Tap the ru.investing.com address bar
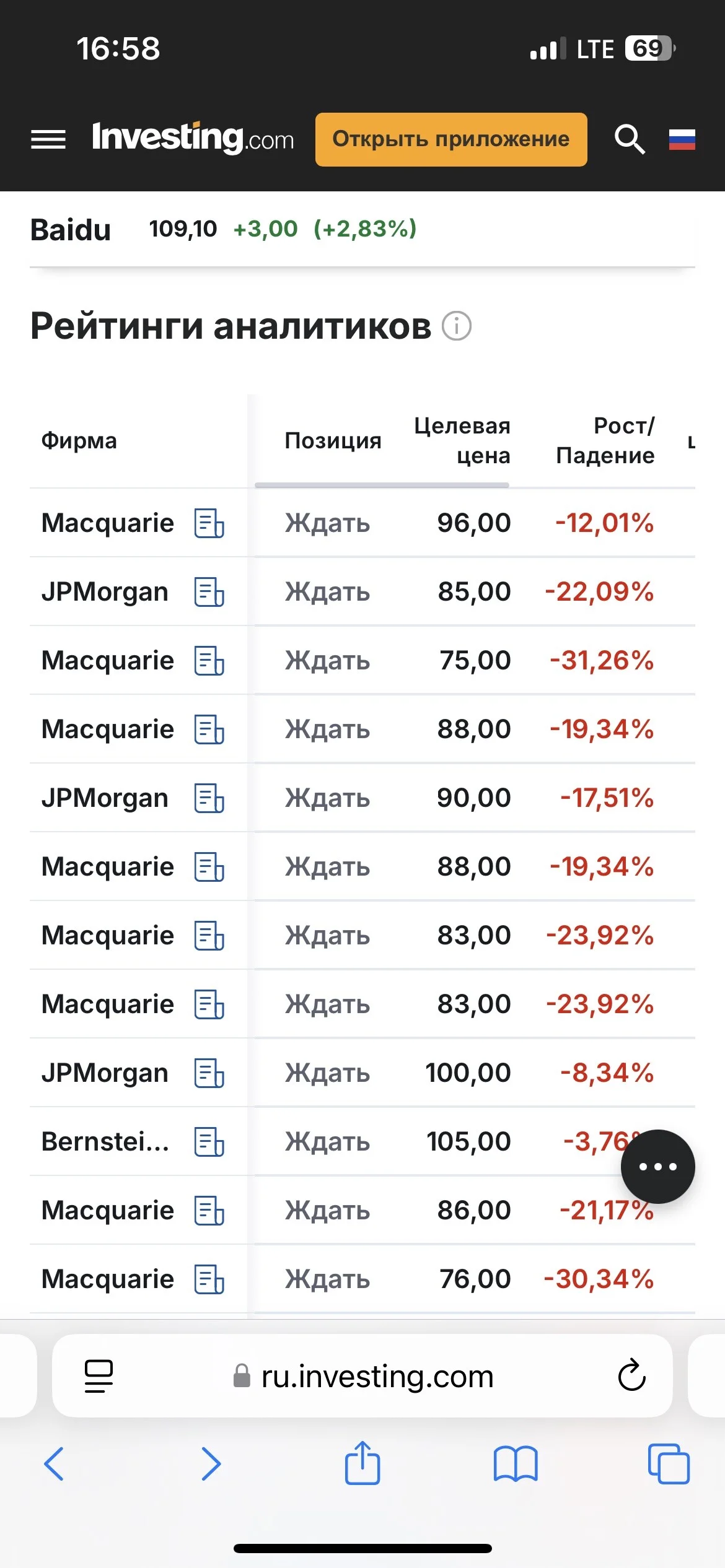725x1568 pixels. (362, 1376)
